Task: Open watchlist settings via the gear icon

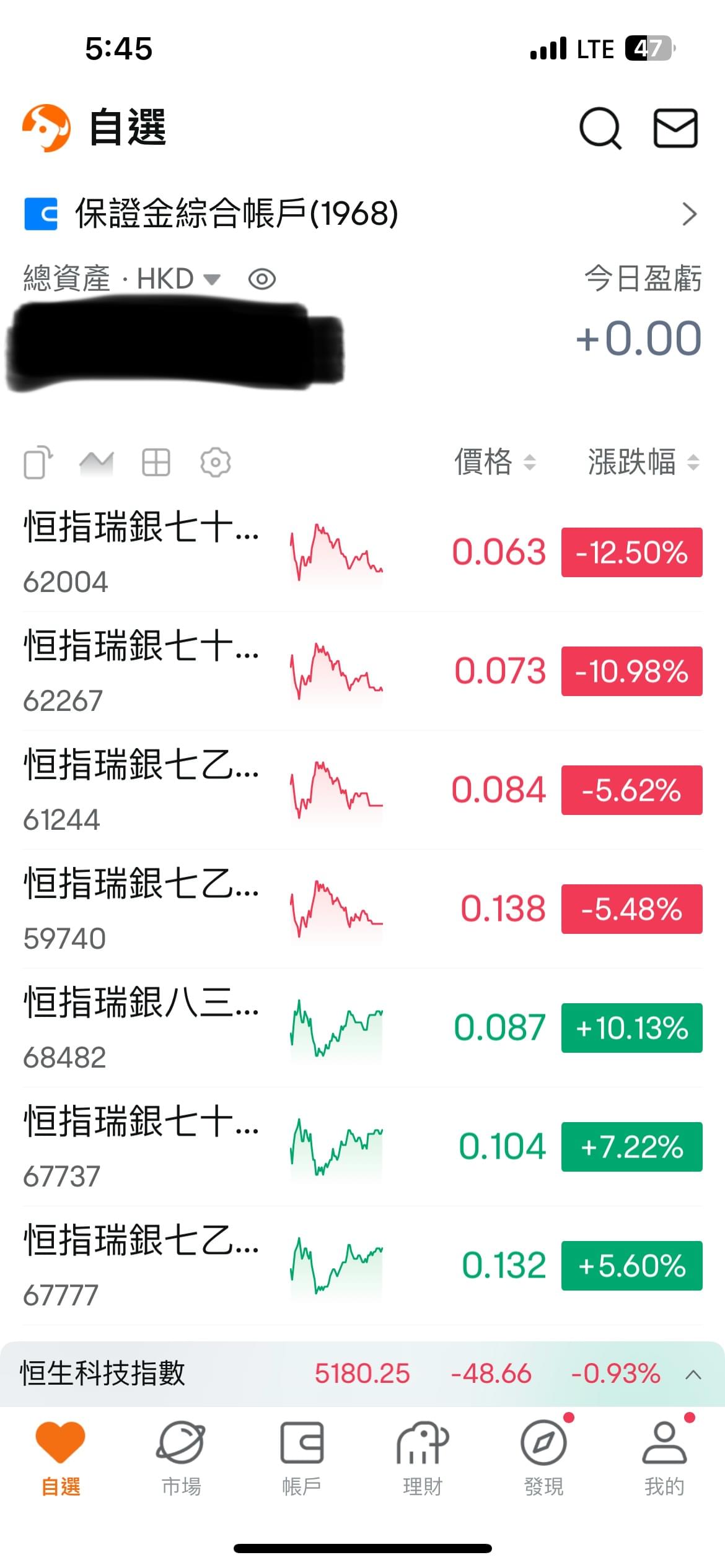Action: click(x=214, y=463)
